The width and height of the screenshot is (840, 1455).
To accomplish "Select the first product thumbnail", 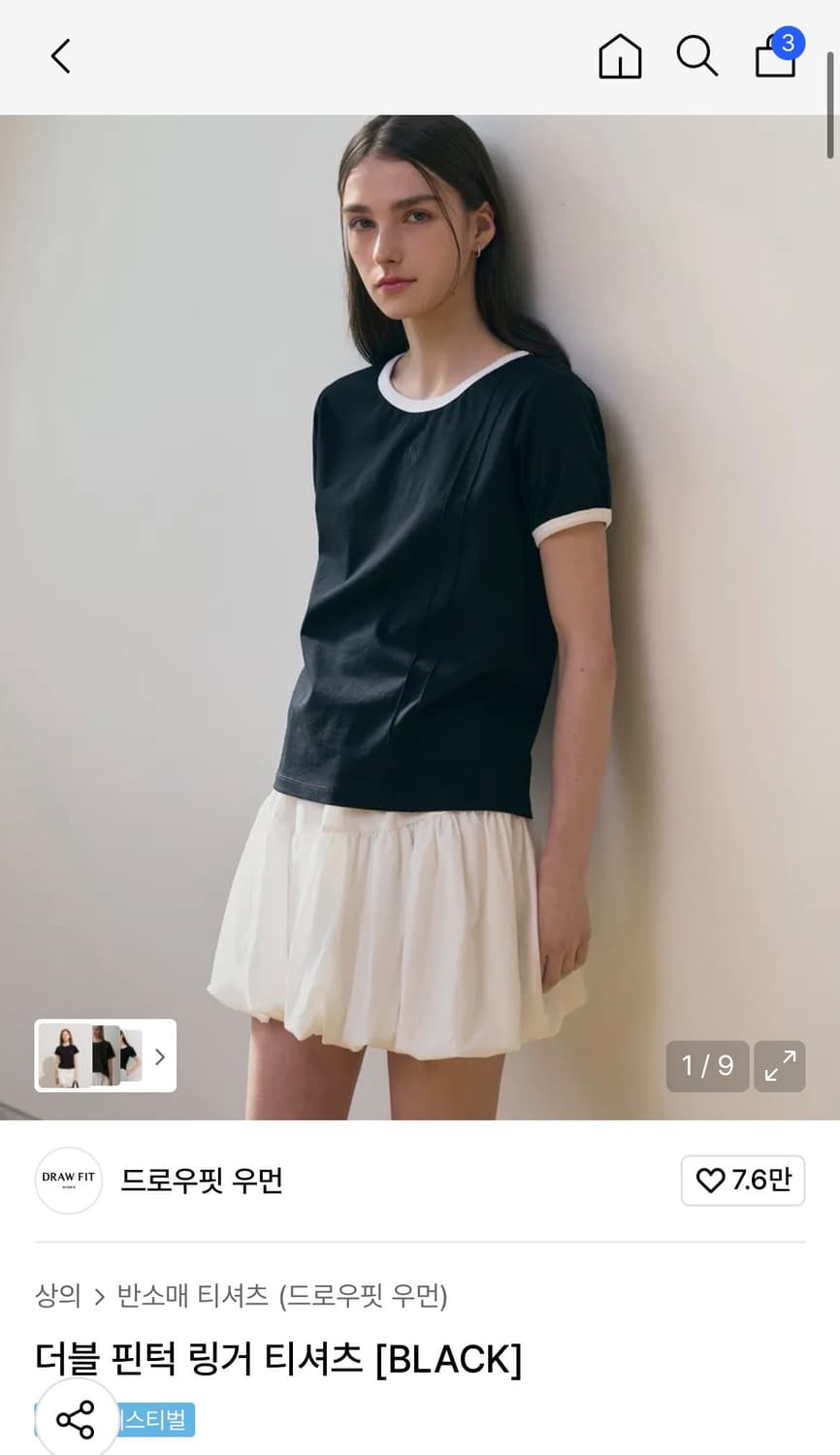I will click(65, 1056).
